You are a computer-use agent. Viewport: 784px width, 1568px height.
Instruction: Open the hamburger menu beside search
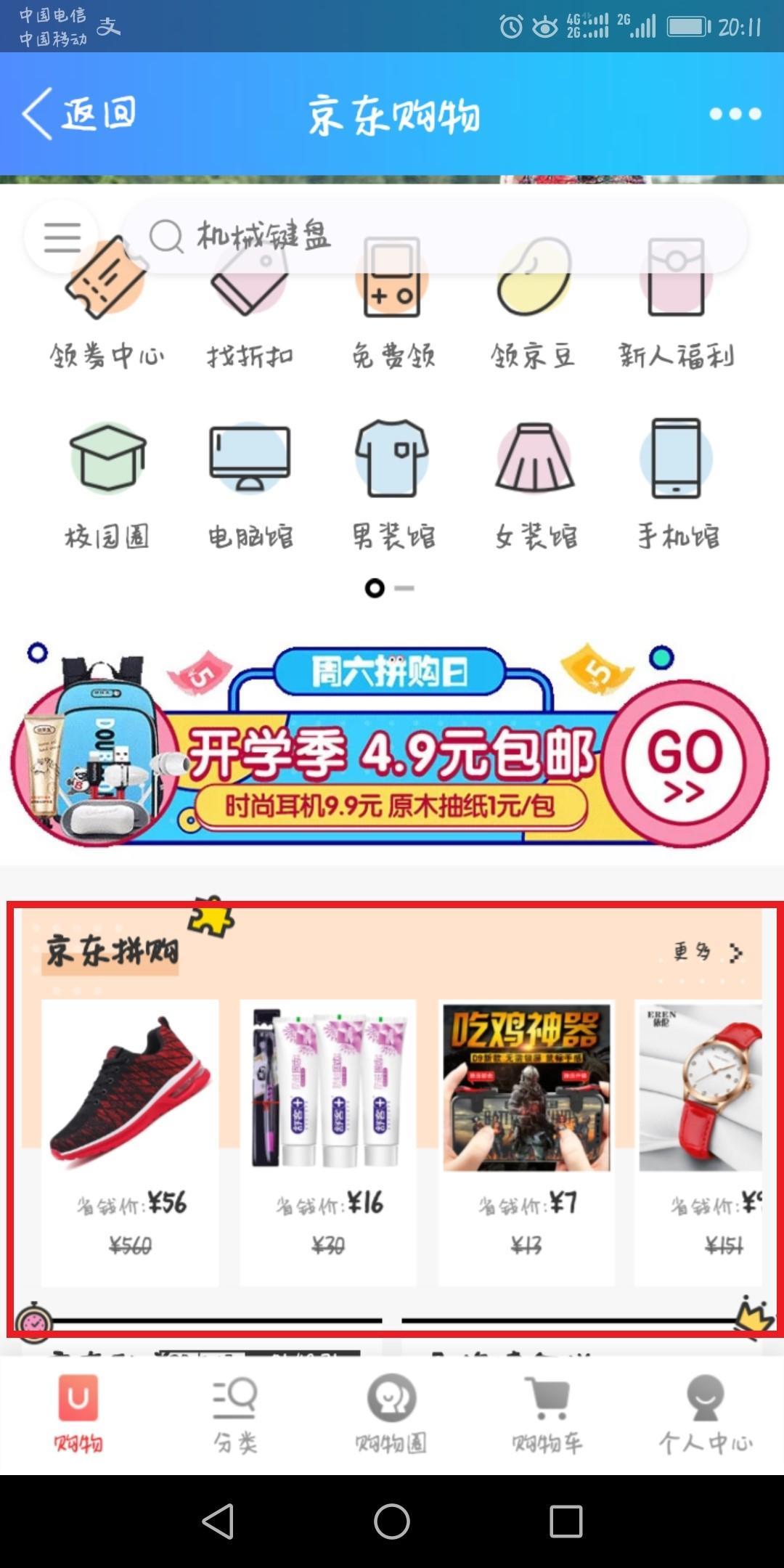[x=62, y=237]
